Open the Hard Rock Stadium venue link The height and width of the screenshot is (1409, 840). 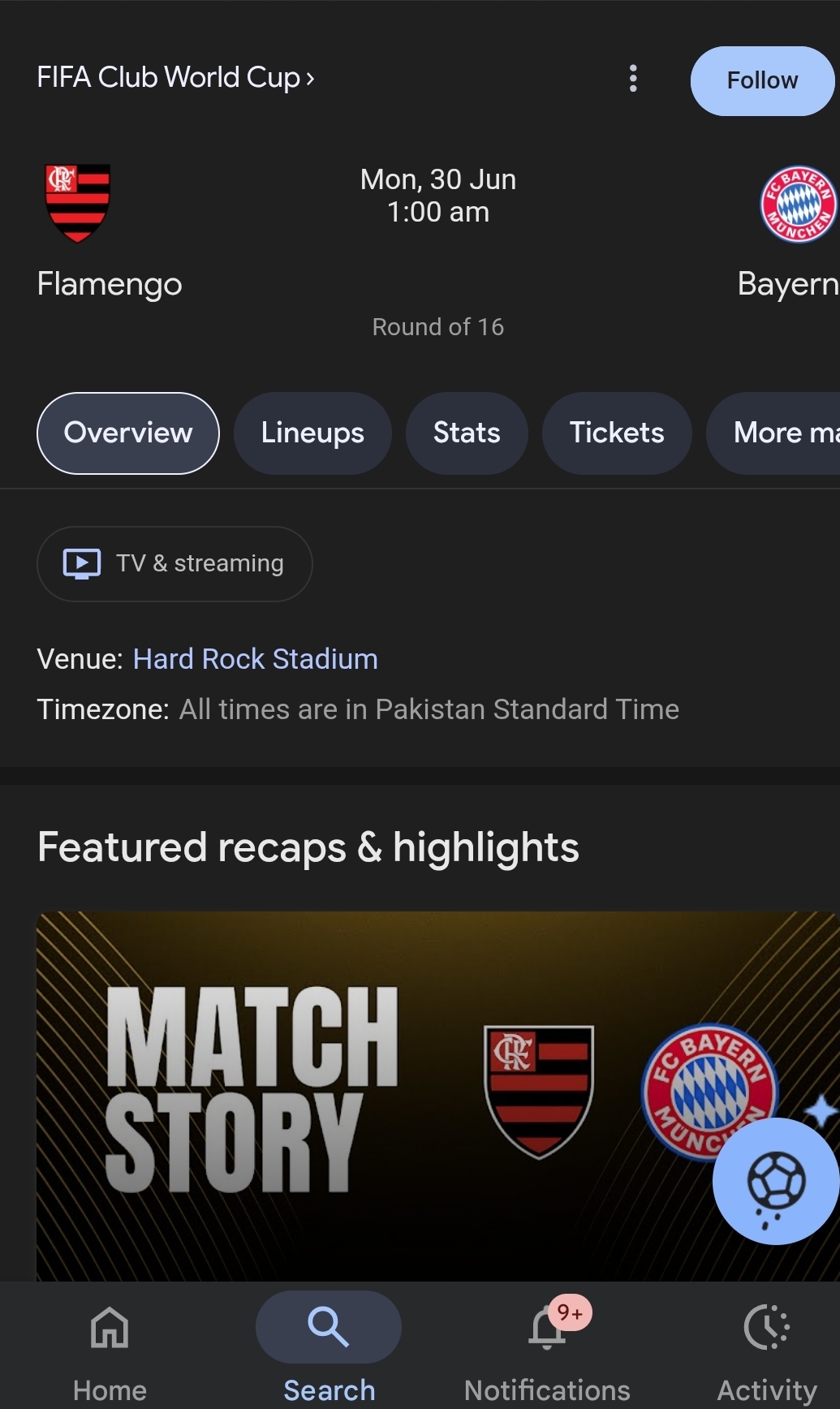coord(256,659)
